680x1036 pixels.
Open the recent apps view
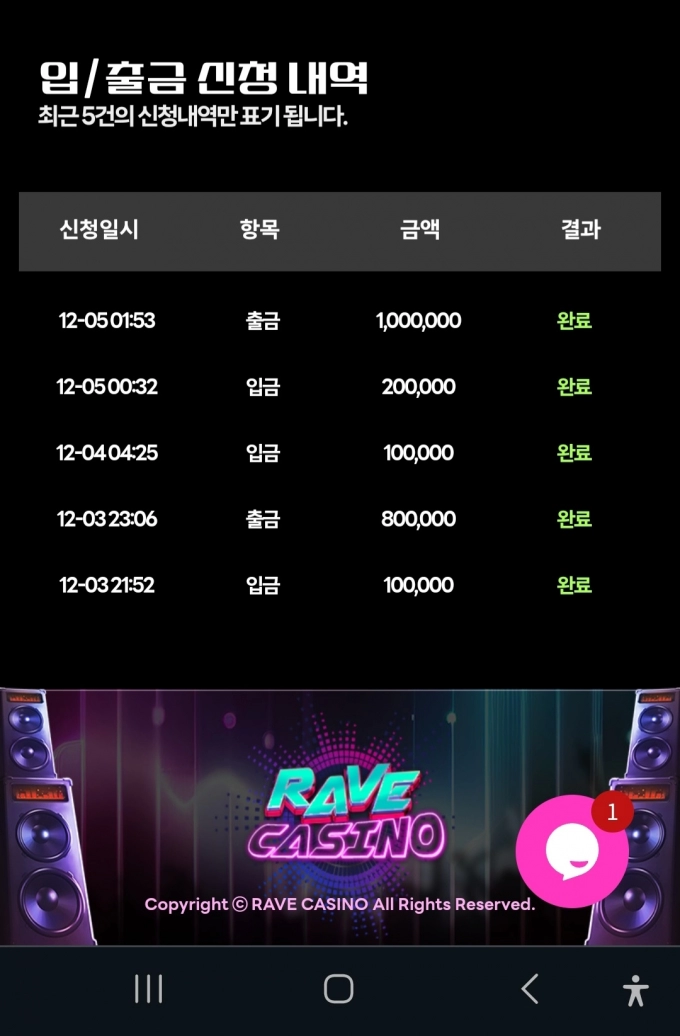(149, 989)
